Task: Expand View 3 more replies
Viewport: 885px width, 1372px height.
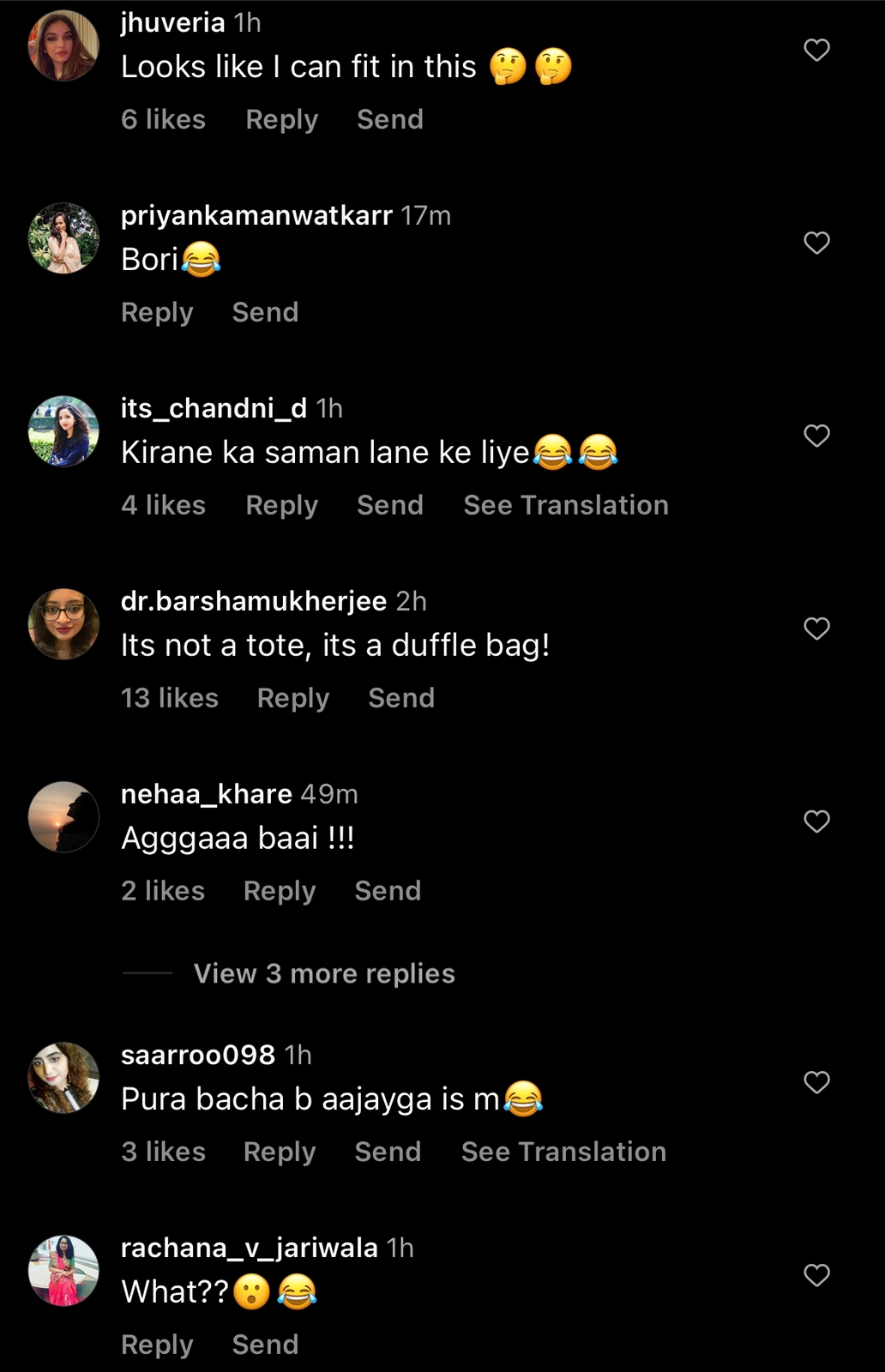Action: coord(323,973)
